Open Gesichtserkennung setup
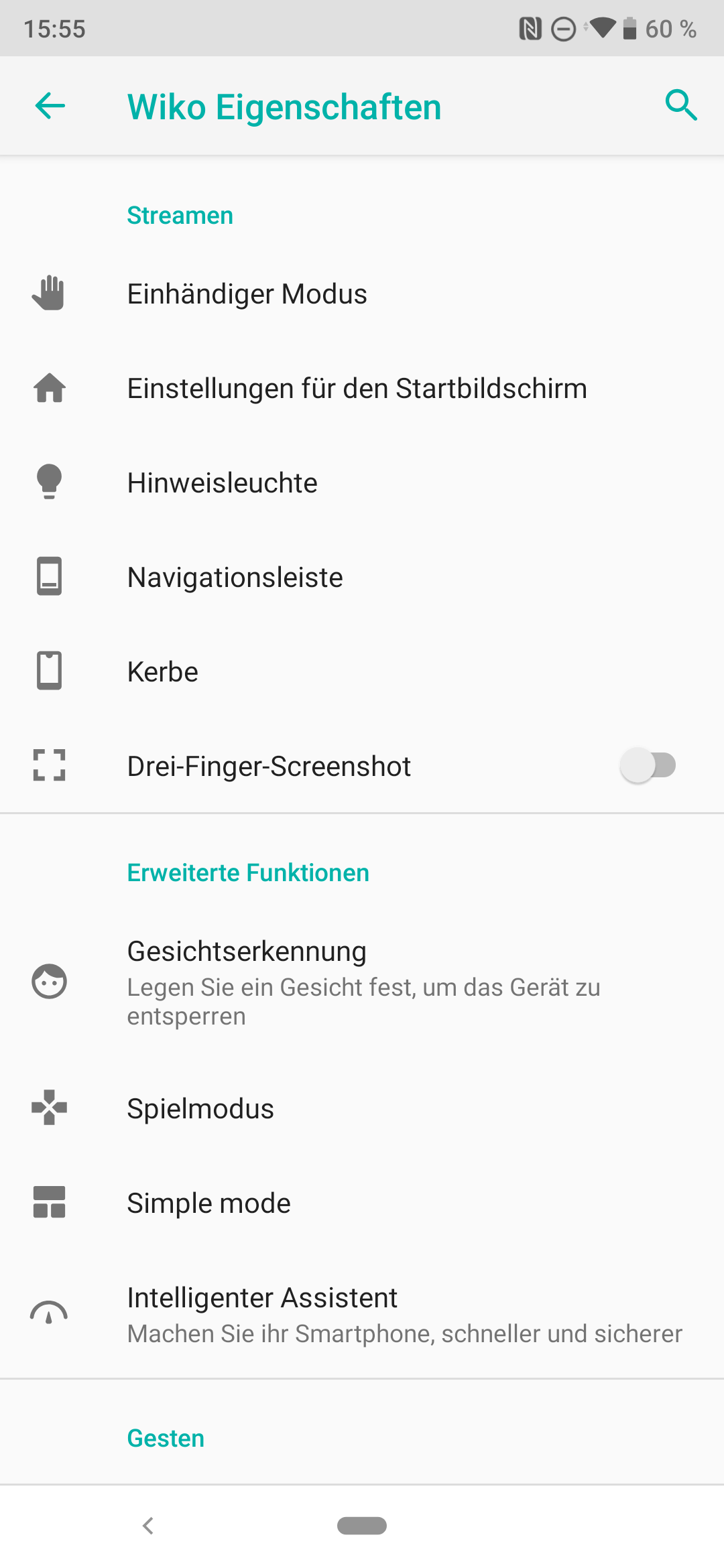Image resolution: width=724 pixels, height=1568 pixels. point(362,982)
